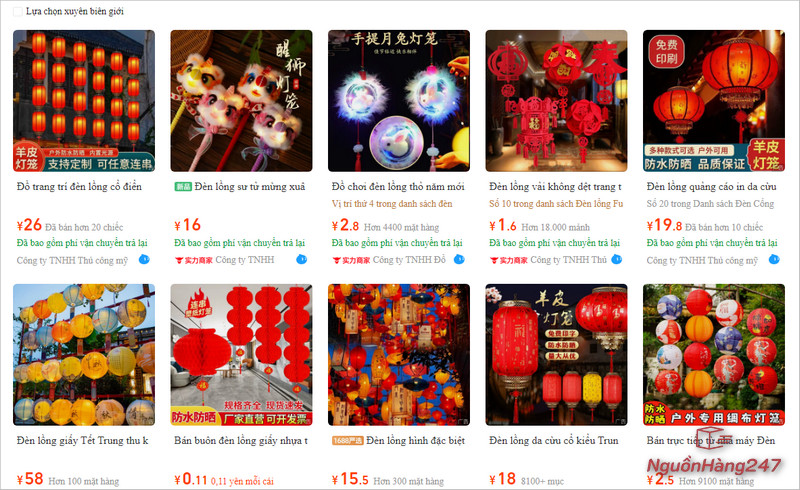
Task: Open product 'Đèn lồng da cừu cổ kiểu Trung'
Action: click(x=556, y=441)
